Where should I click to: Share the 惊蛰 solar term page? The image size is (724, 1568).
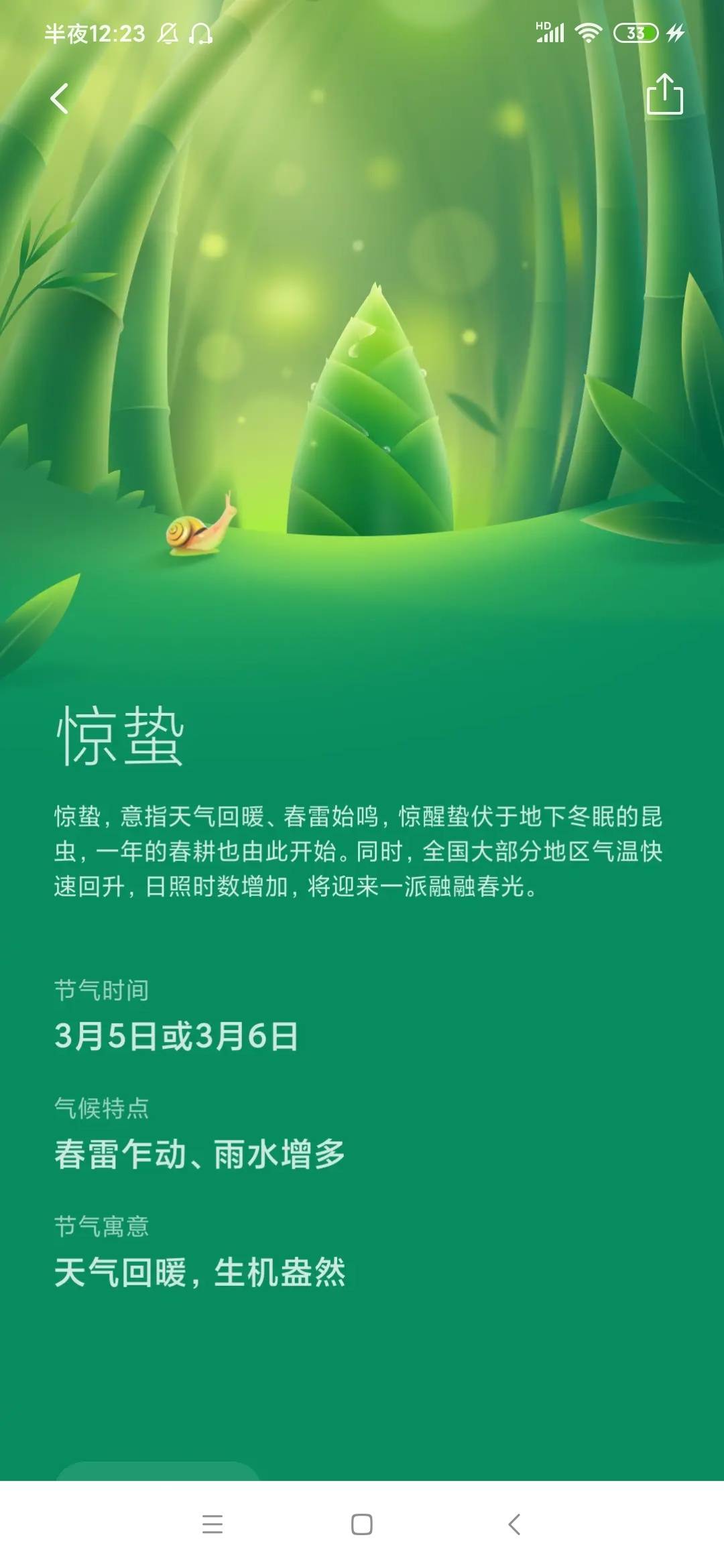pos(664,94)
